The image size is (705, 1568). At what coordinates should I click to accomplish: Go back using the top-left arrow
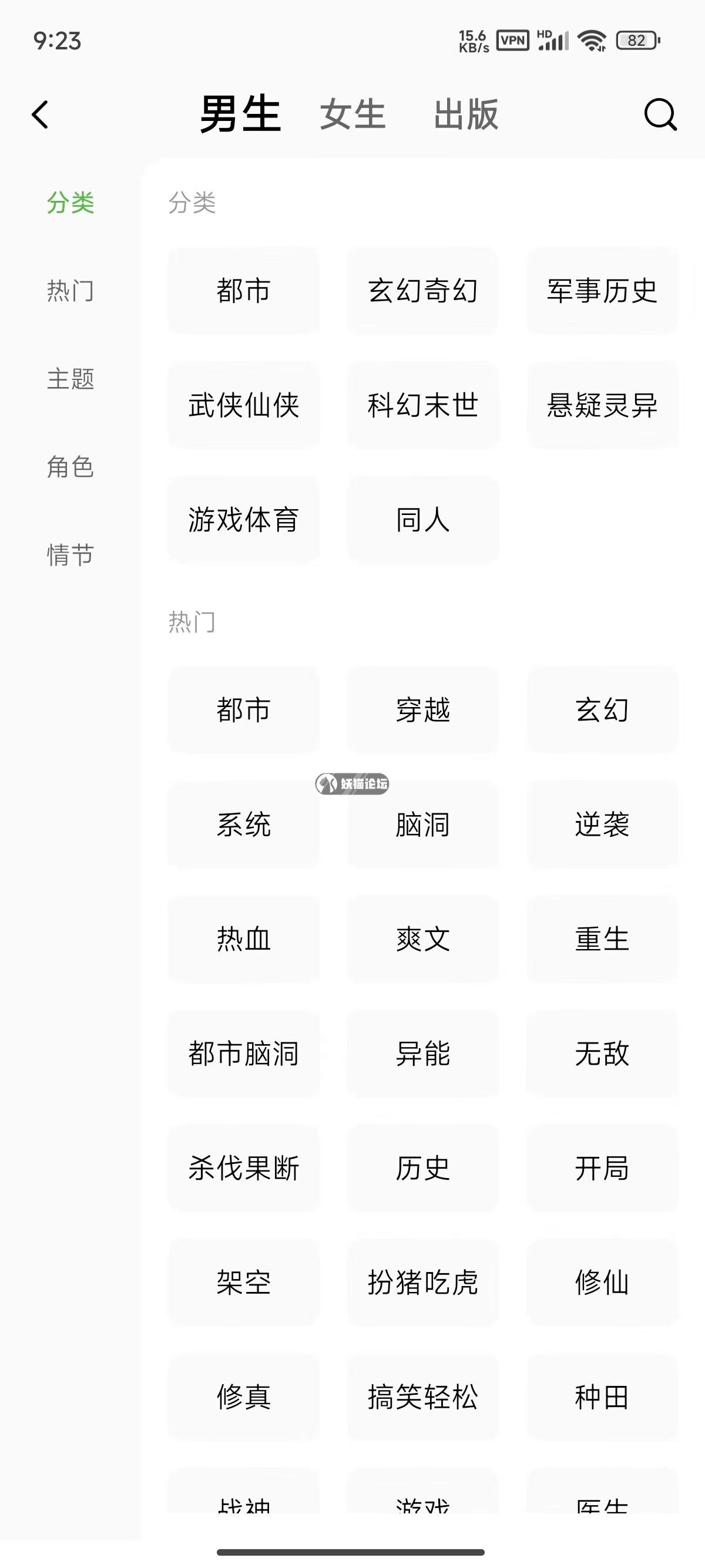40,115
